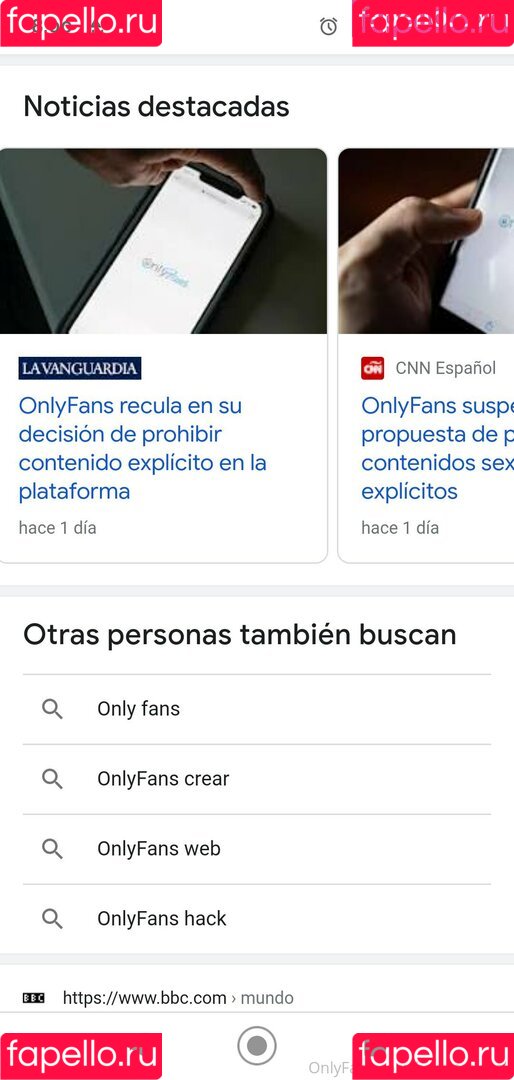Open La Vanguardia OnlyFans news card
Screen dimensions: 514x1080
tap(163, 355)
